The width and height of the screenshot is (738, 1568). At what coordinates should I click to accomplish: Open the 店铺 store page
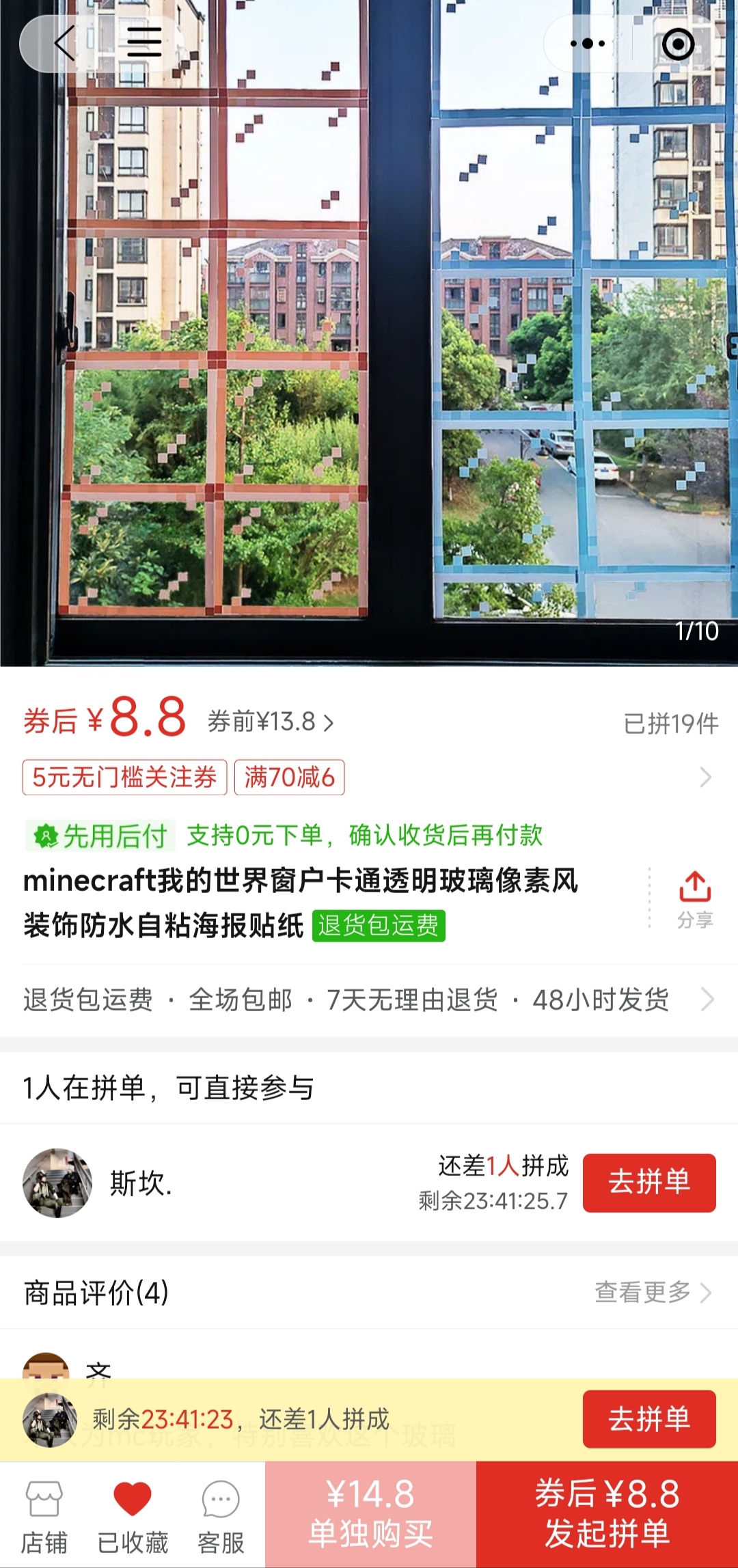[44, 1514]
